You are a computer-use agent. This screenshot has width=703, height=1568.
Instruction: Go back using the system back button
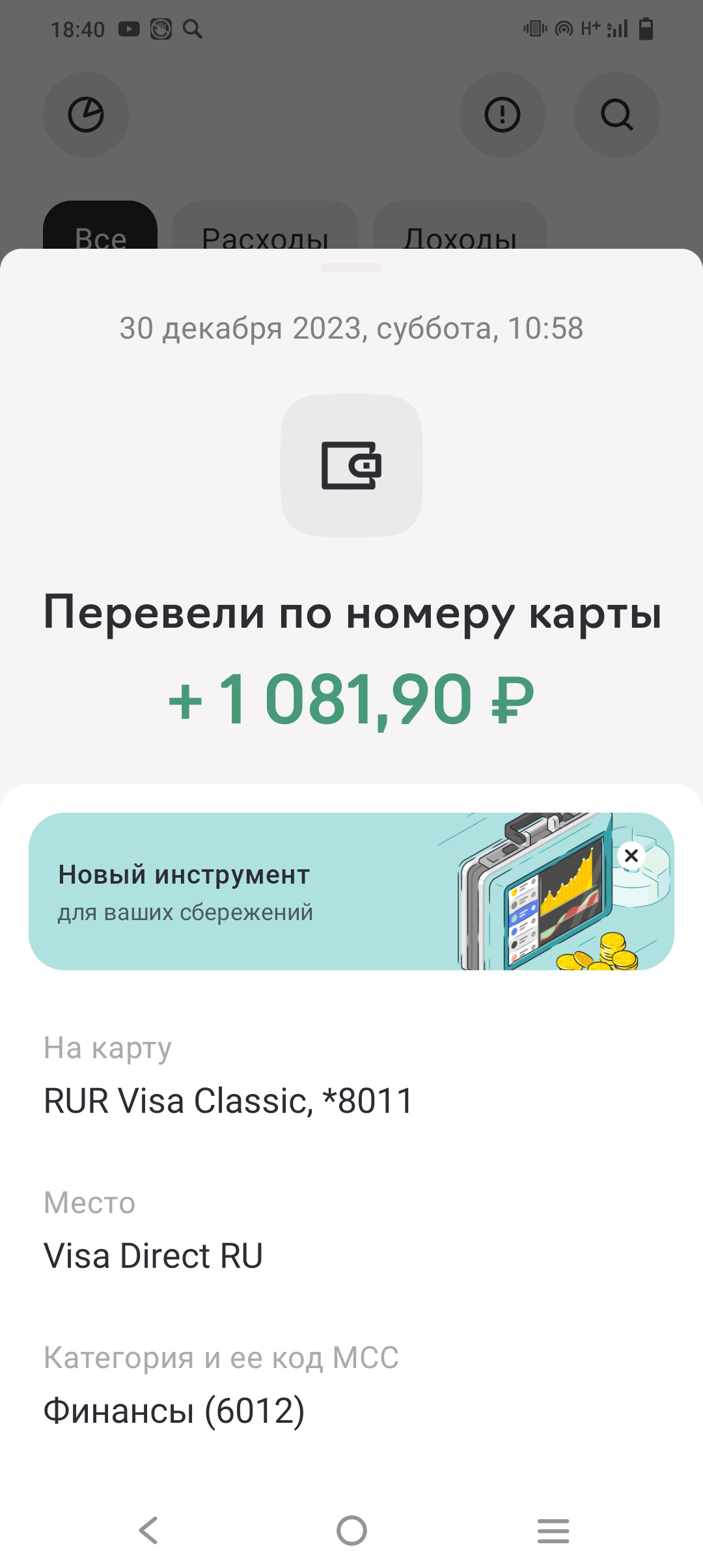(x=149, y=1530)
